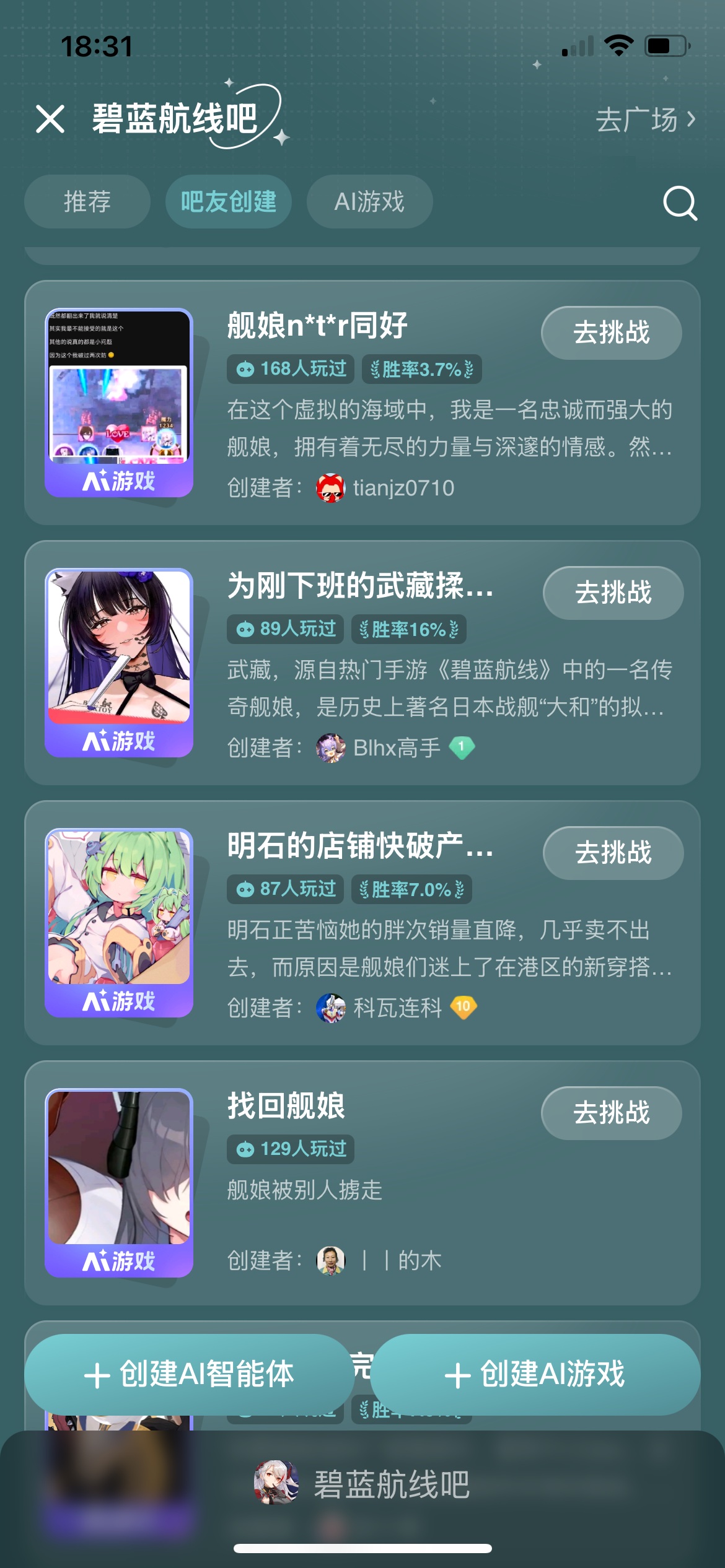Open the 找回舰娘 game cover
The width and height of the screenshot is (725, 1568).
click(119, 1183)
